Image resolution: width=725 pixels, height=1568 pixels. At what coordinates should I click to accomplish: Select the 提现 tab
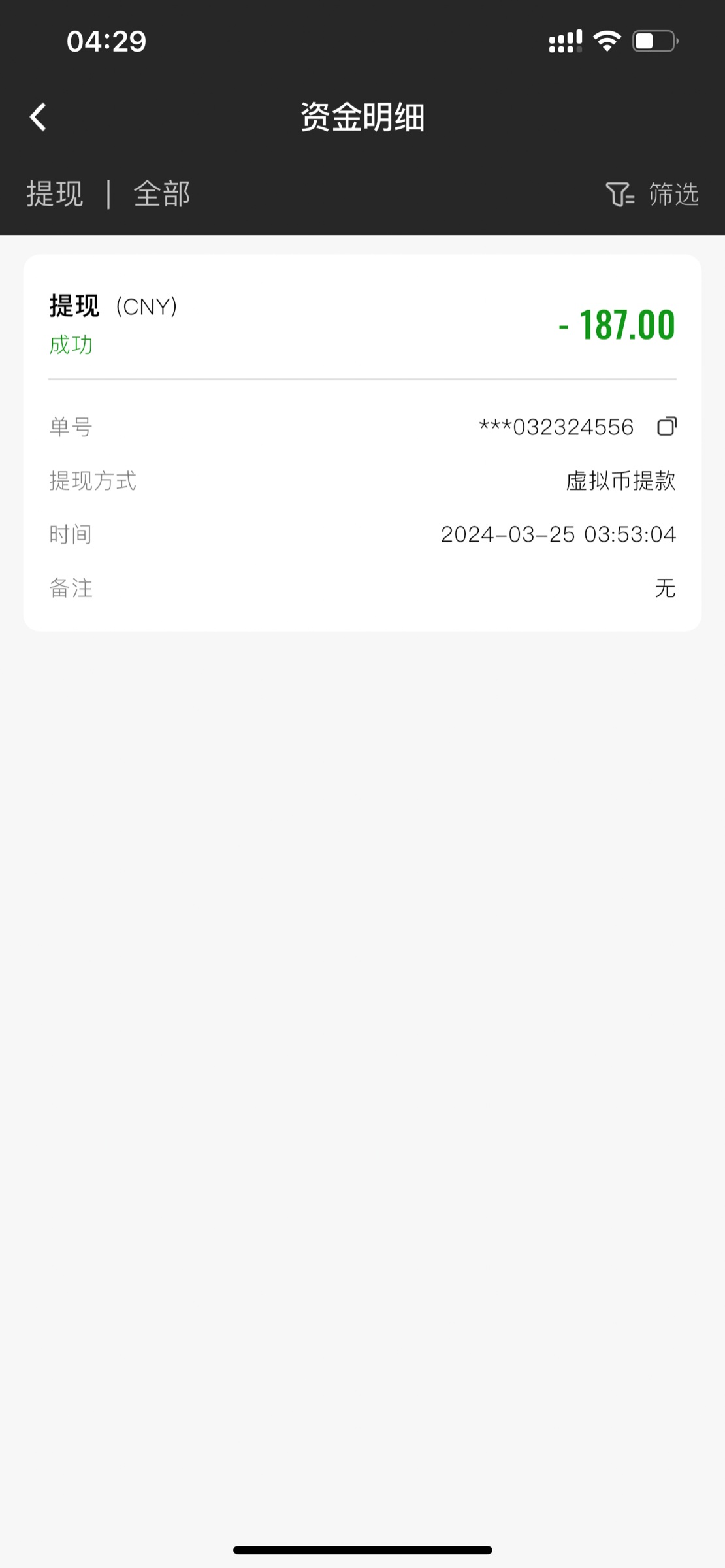(x=55, y=194)
